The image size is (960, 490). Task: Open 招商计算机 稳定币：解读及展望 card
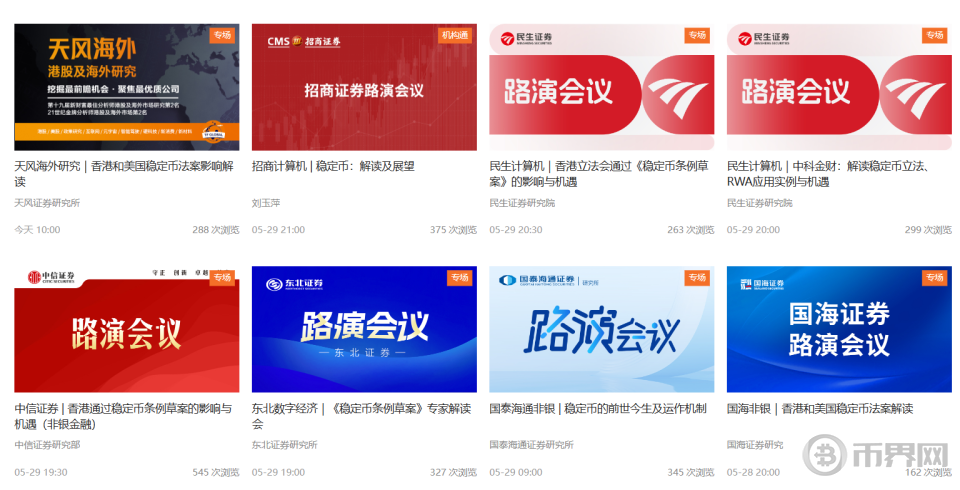pos(364,87)
